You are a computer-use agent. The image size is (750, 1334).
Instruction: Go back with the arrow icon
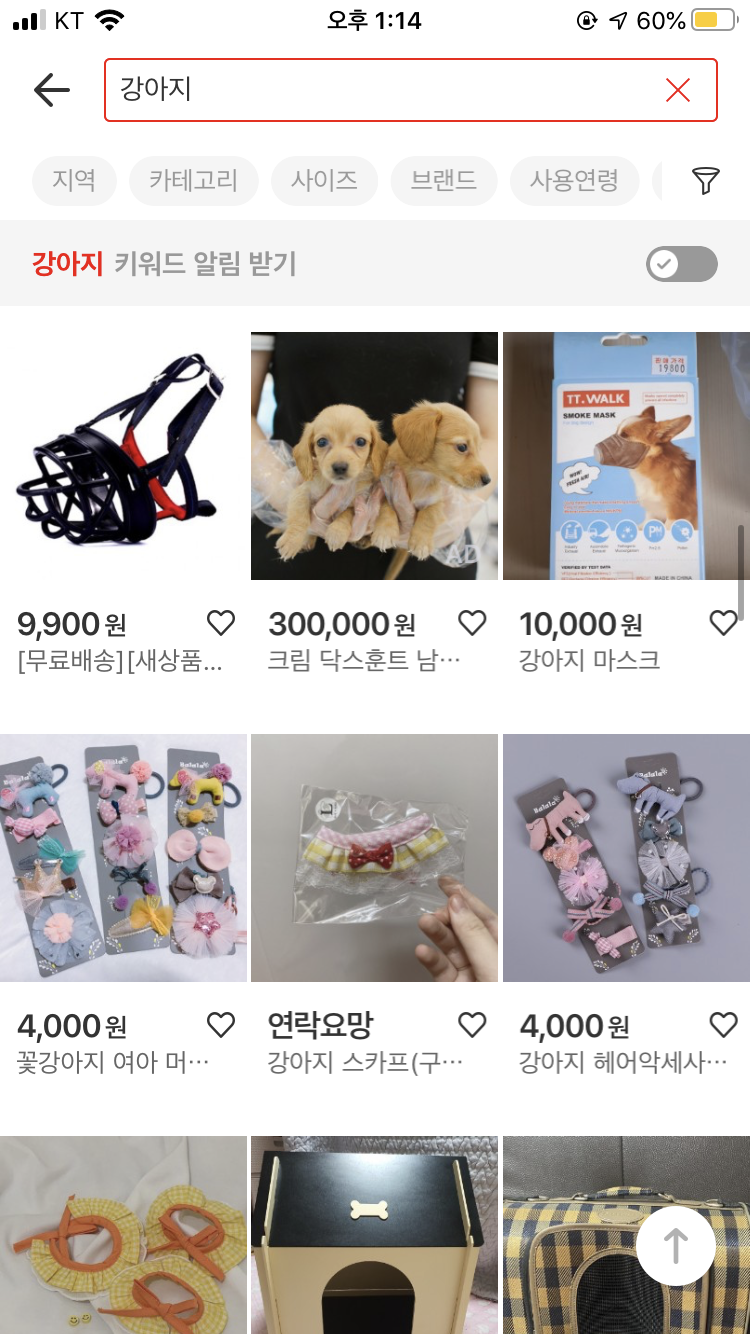click(x=52, y=90)
